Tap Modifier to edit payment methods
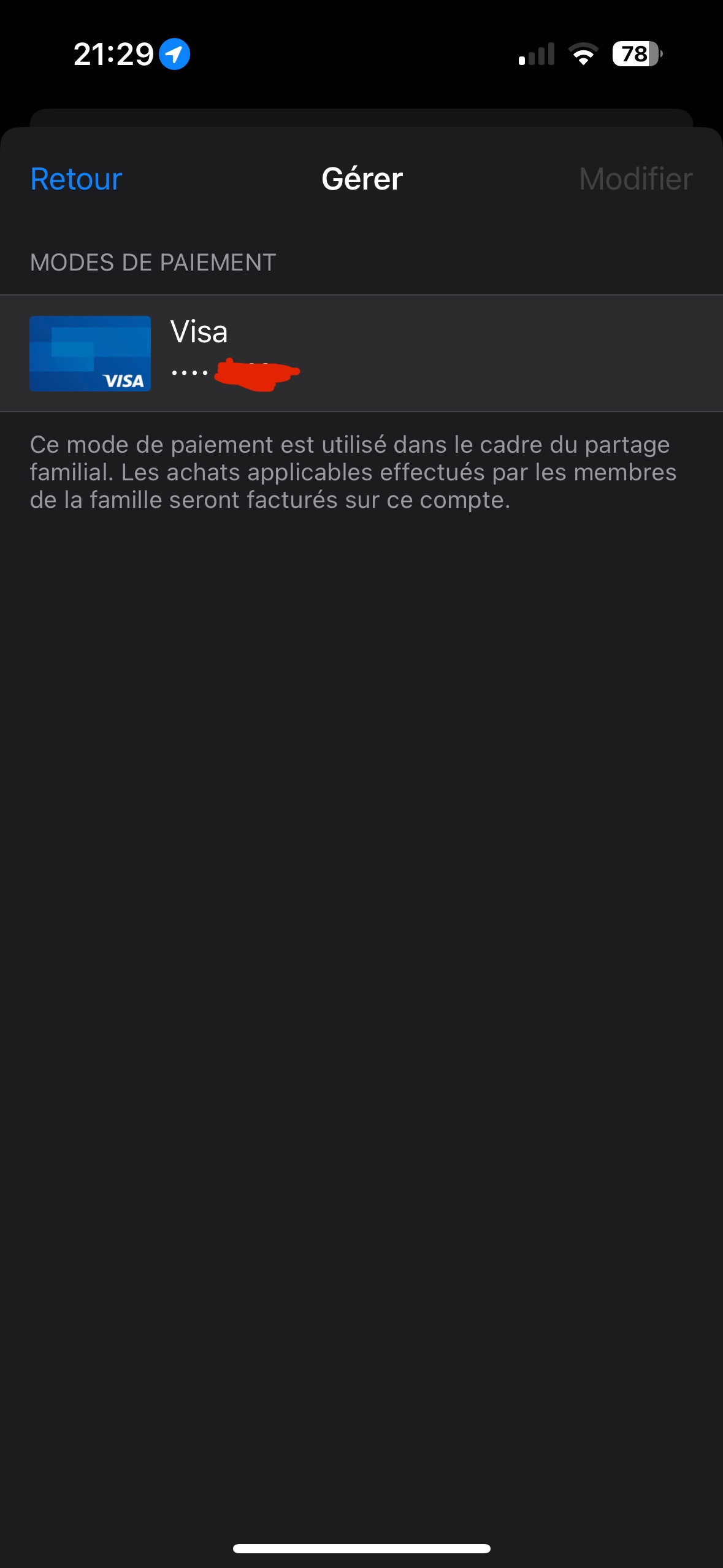The width and height of the screenshot is (723, 1568). (x=635, y=179)
